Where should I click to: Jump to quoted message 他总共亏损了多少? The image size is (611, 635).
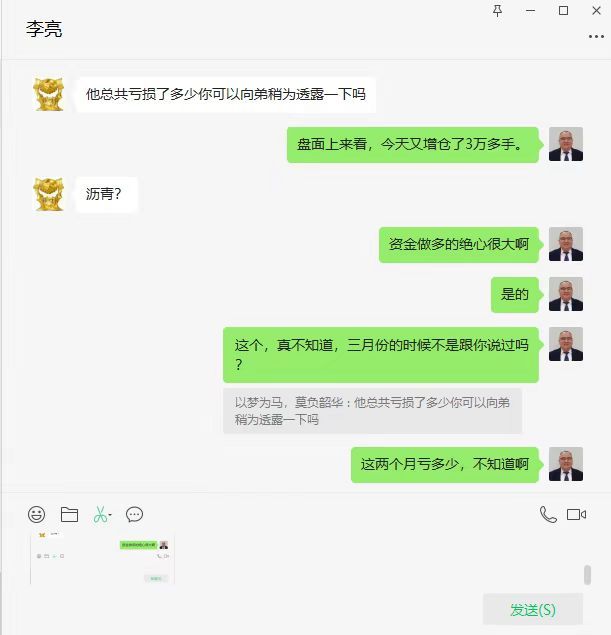point(372,411)
